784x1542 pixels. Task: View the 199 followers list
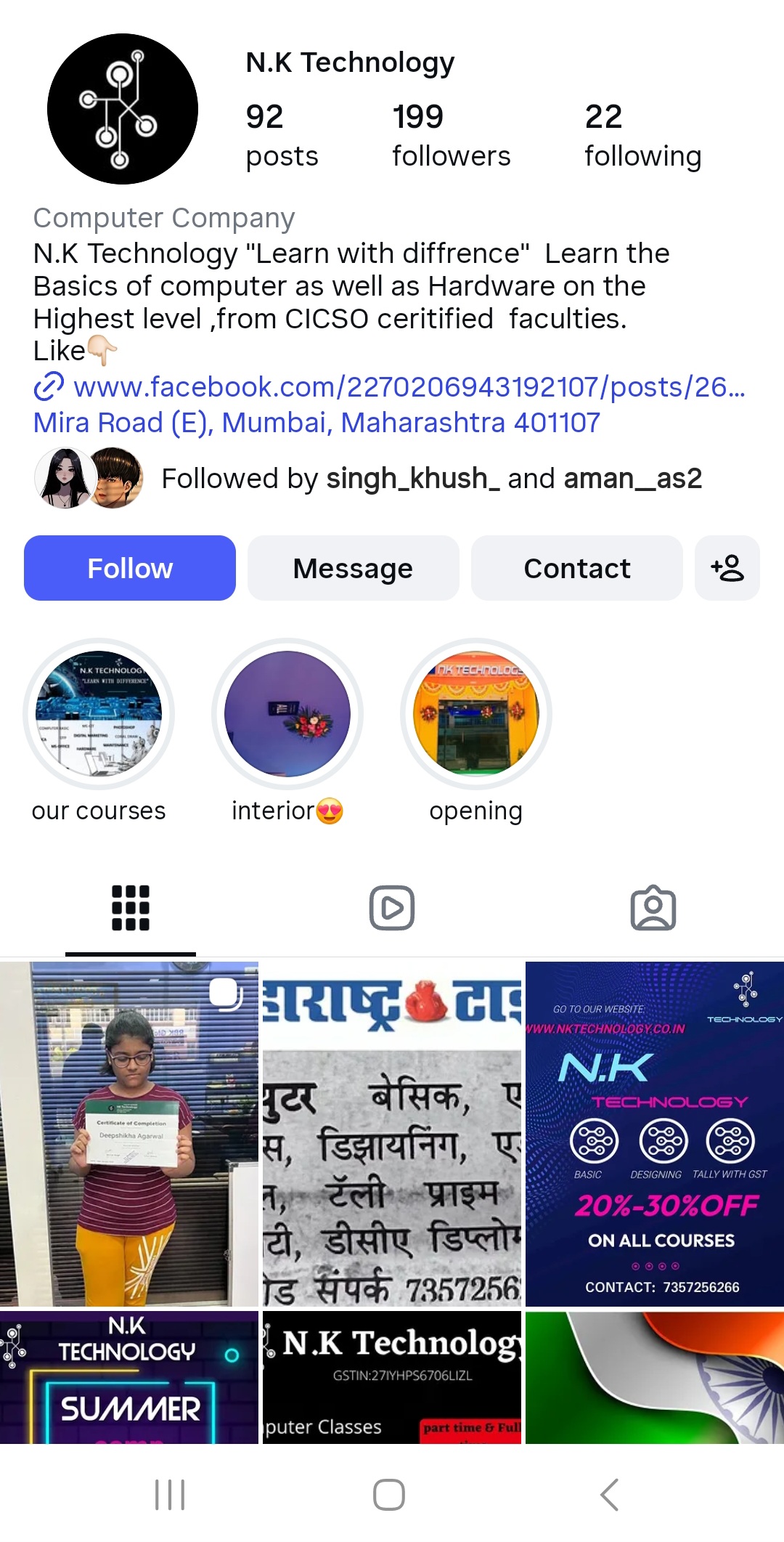(x=451, y=136)
